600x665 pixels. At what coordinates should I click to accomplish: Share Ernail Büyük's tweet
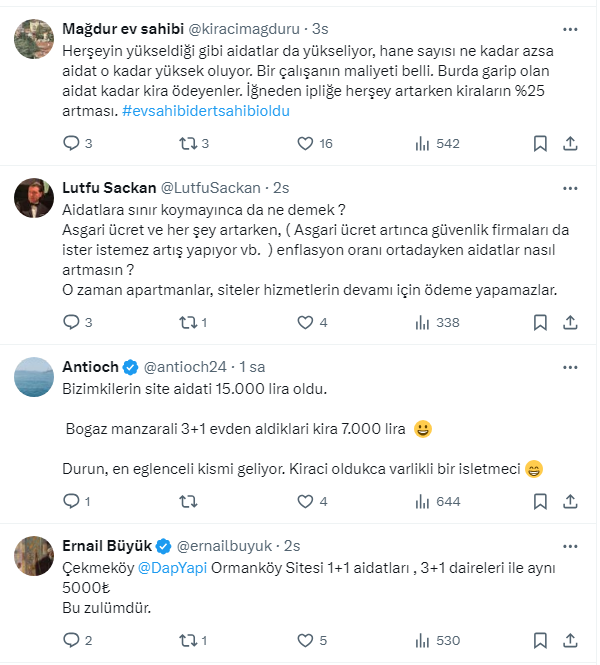coord(570,640)
